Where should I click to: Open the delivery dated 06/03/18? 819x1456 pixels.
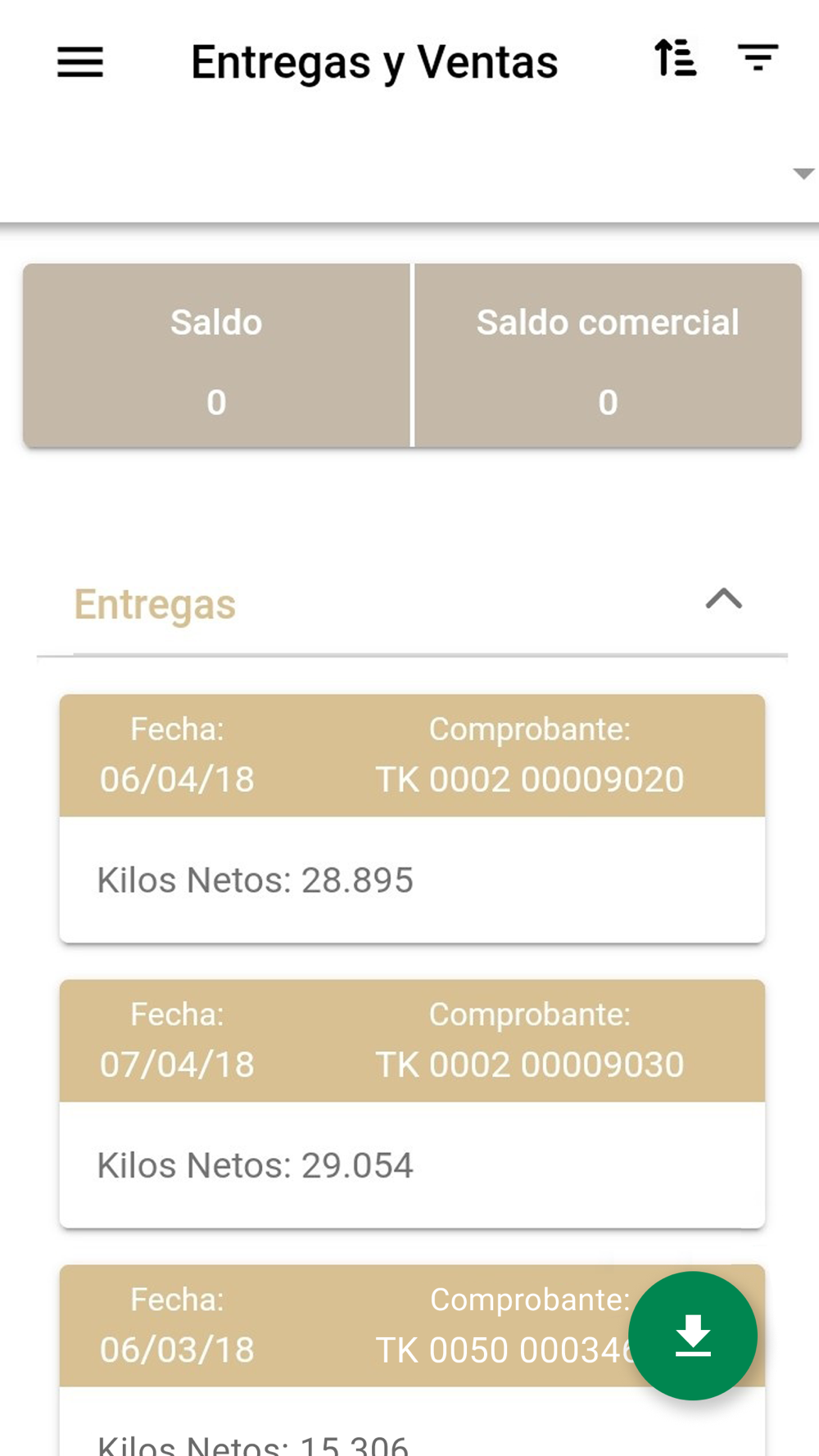344,1359
